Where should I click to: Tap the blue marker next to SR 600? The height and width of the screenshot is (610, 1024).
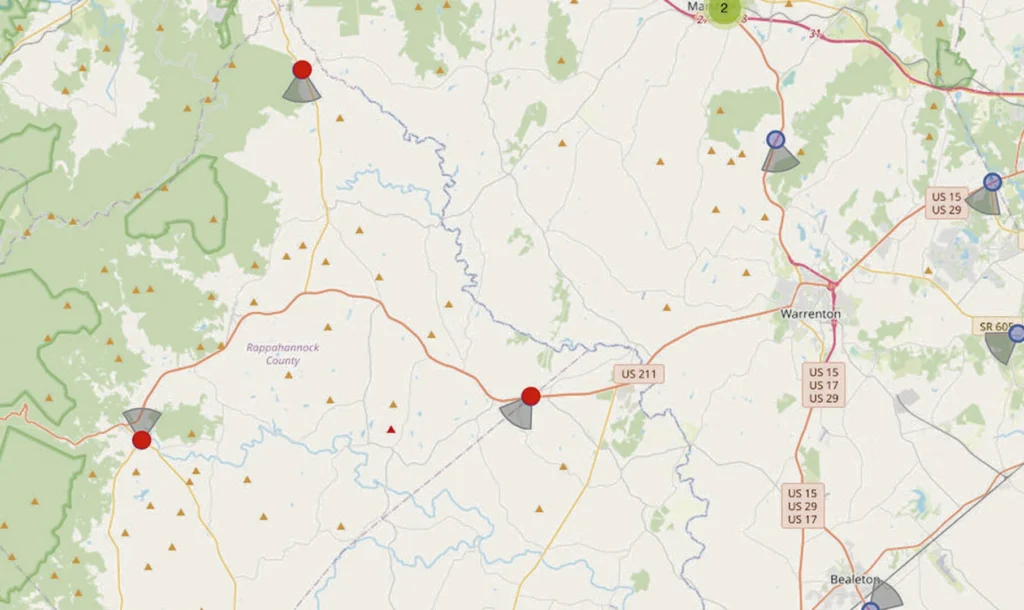tap(1016, 333)
